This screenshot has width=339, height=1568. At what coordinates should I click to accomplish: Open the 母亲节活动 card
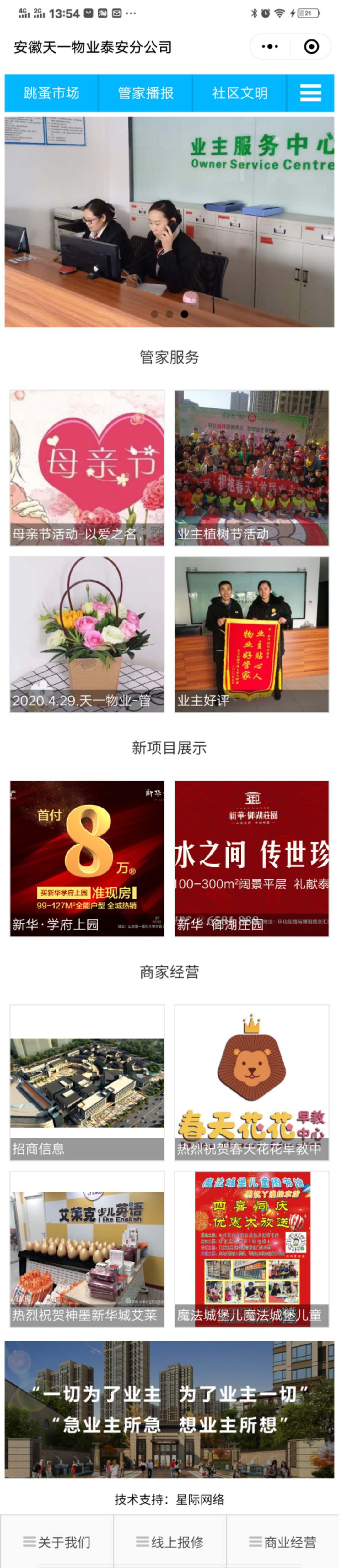tap(87, 467)
